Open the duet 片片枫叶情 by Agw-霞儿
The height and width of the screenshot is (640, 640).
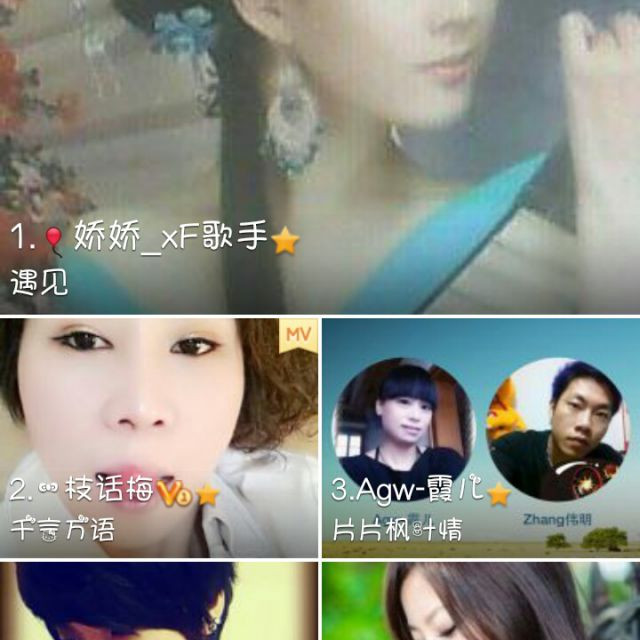[480, 435]
